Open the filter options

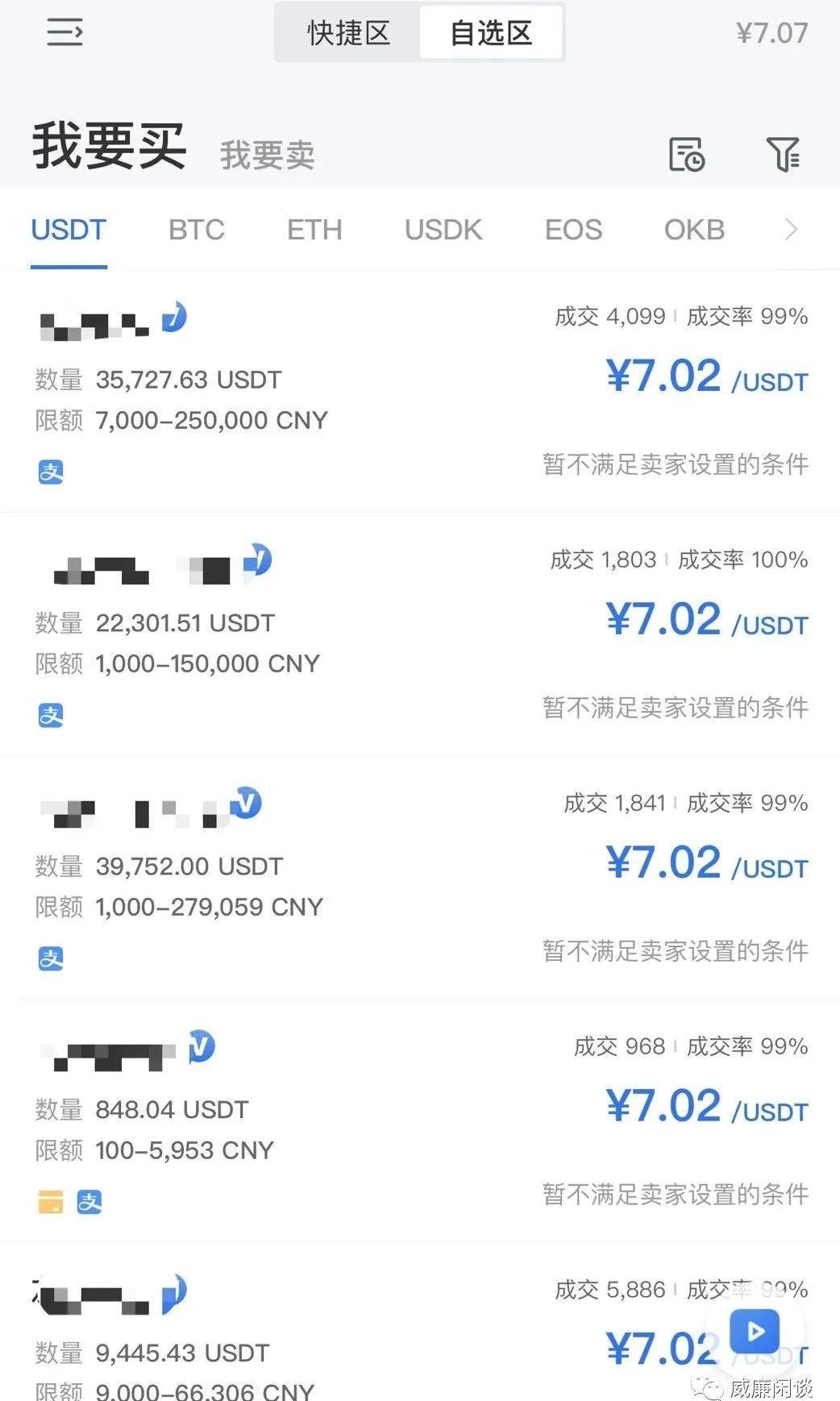[x=782, y=154]
